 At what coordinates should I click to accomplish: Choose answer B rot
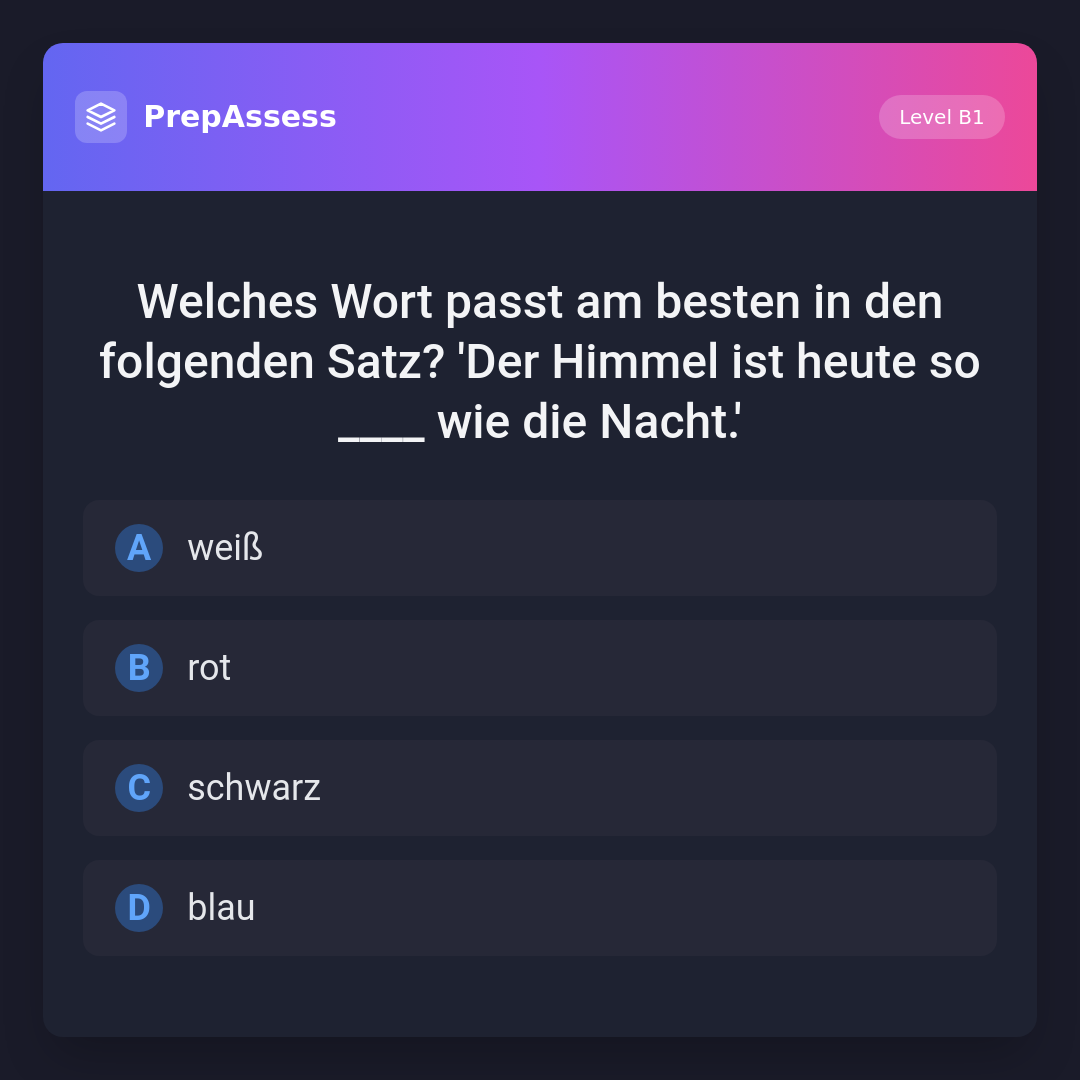click(540, 668)
